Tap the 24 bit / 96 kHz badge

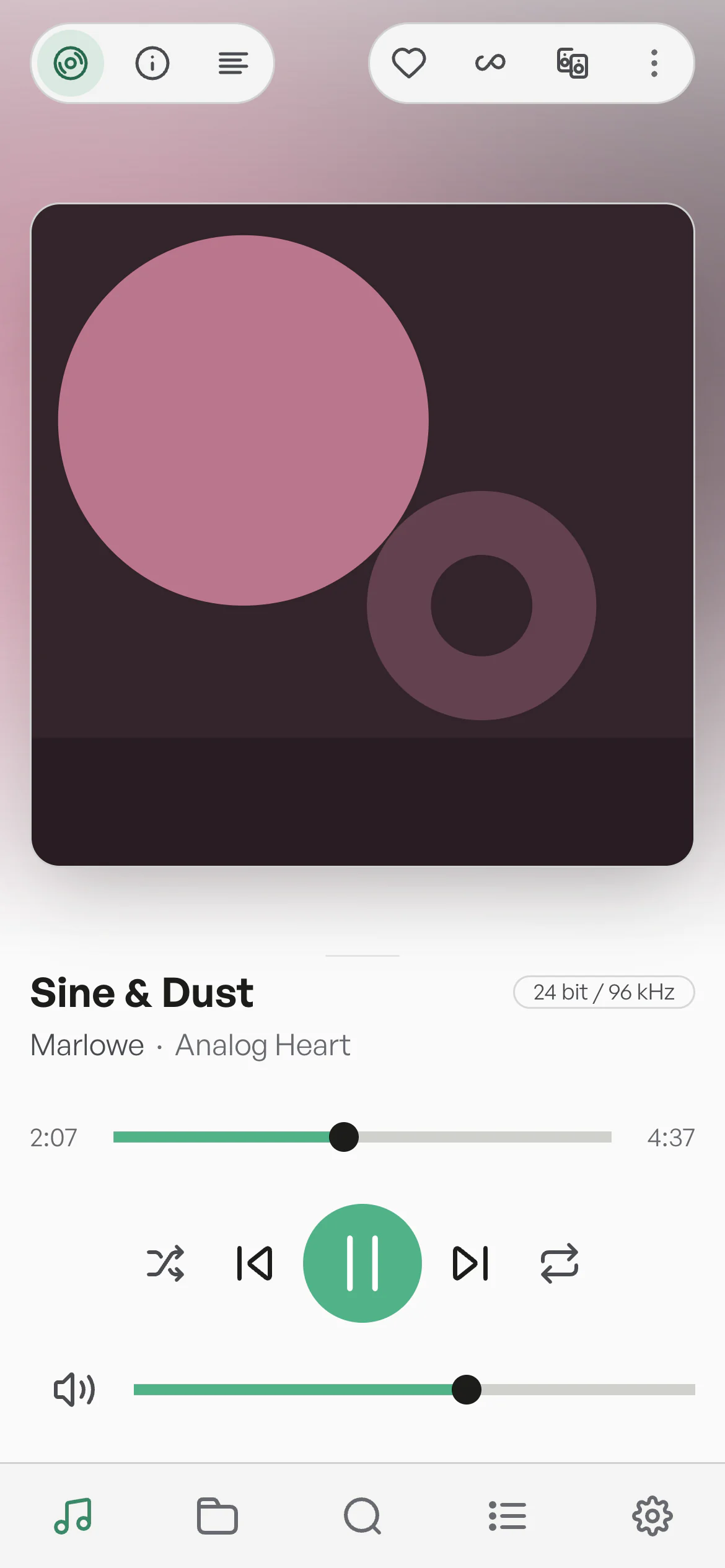pos(604,992)
